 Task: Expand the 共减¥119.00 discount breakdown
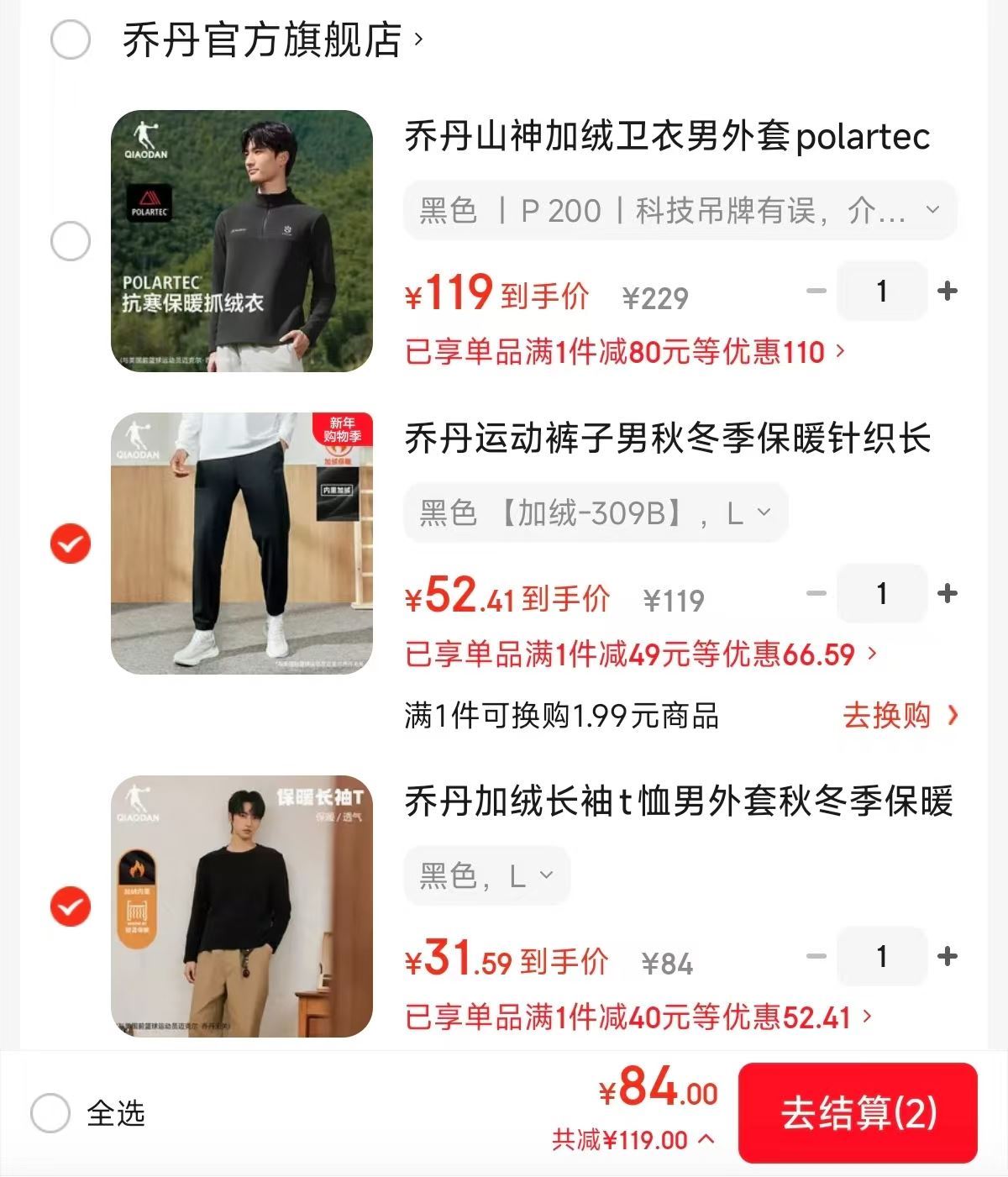(x=633, y=1140)
